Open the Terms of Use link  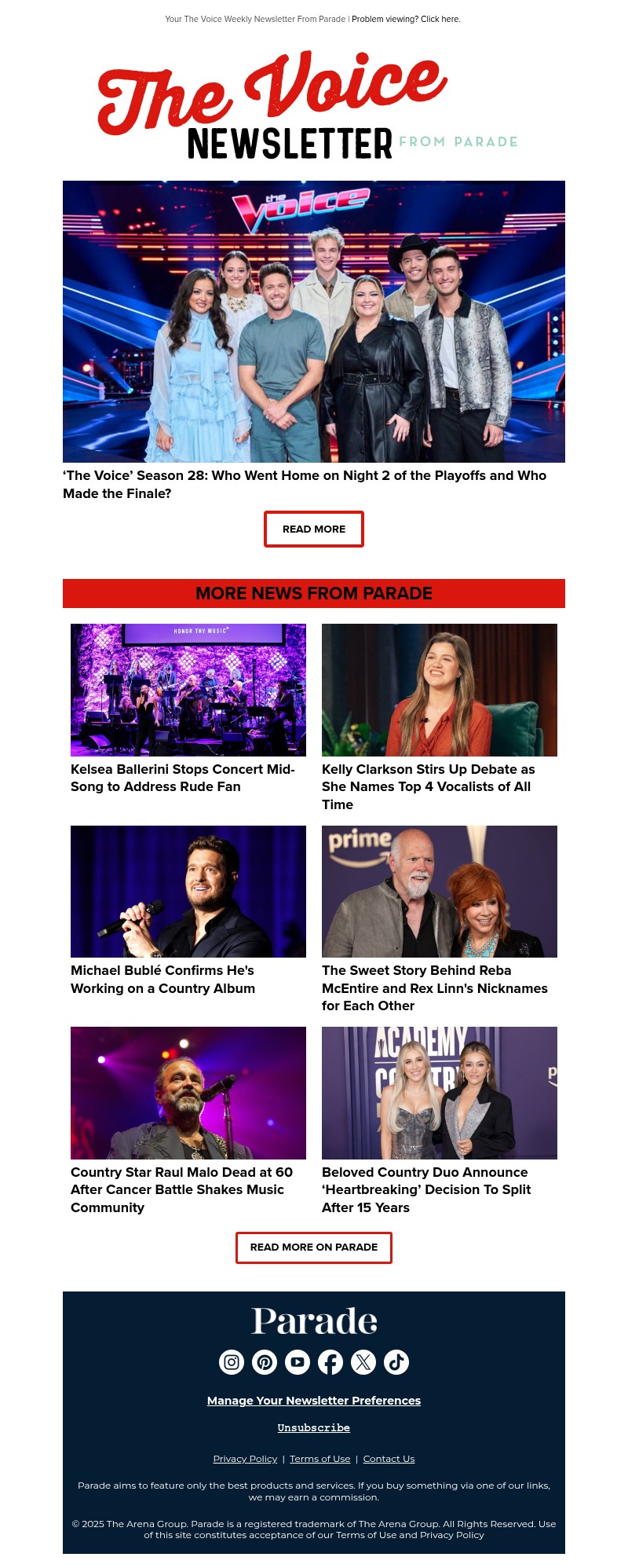(x=319, y=1458)
